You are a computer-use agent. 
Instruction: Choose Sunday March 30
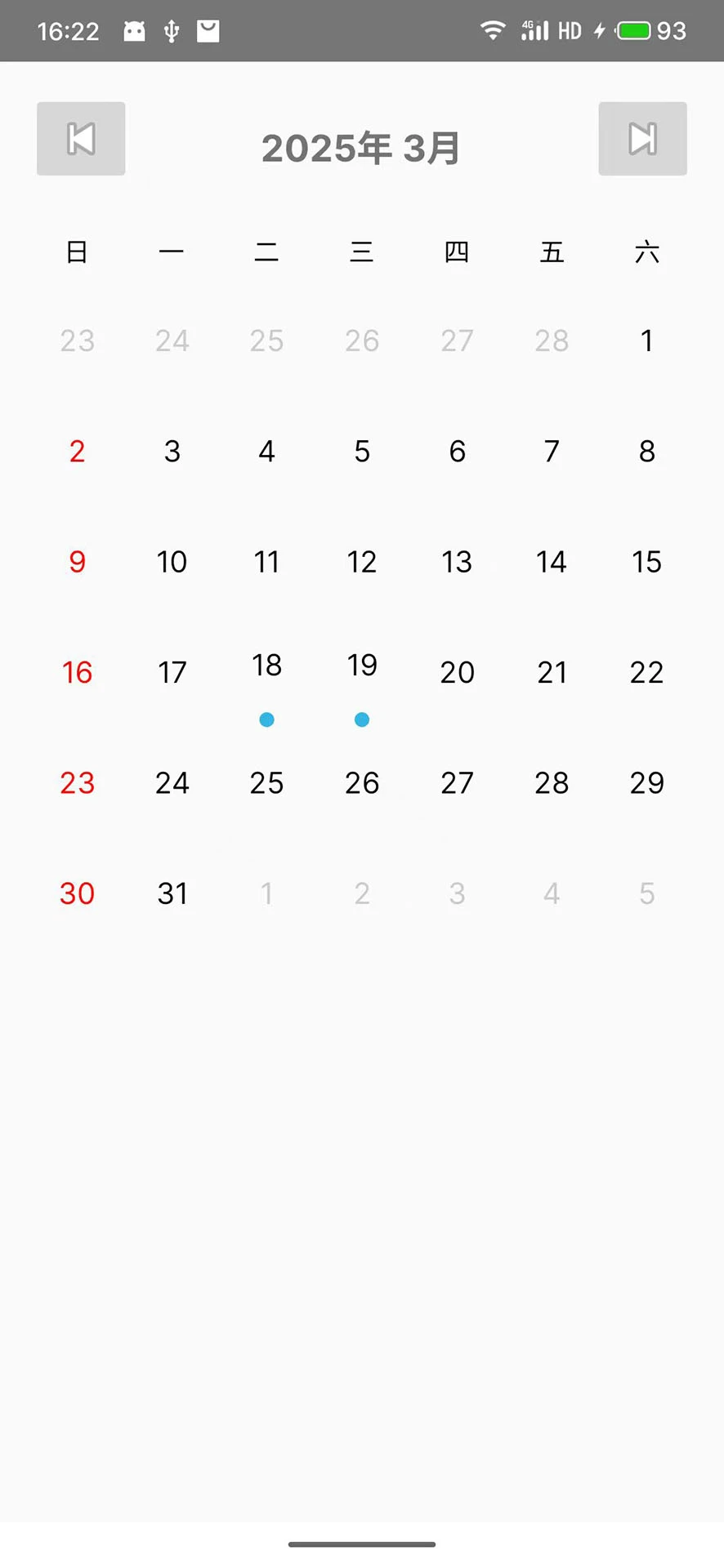(x=78, y=893)
